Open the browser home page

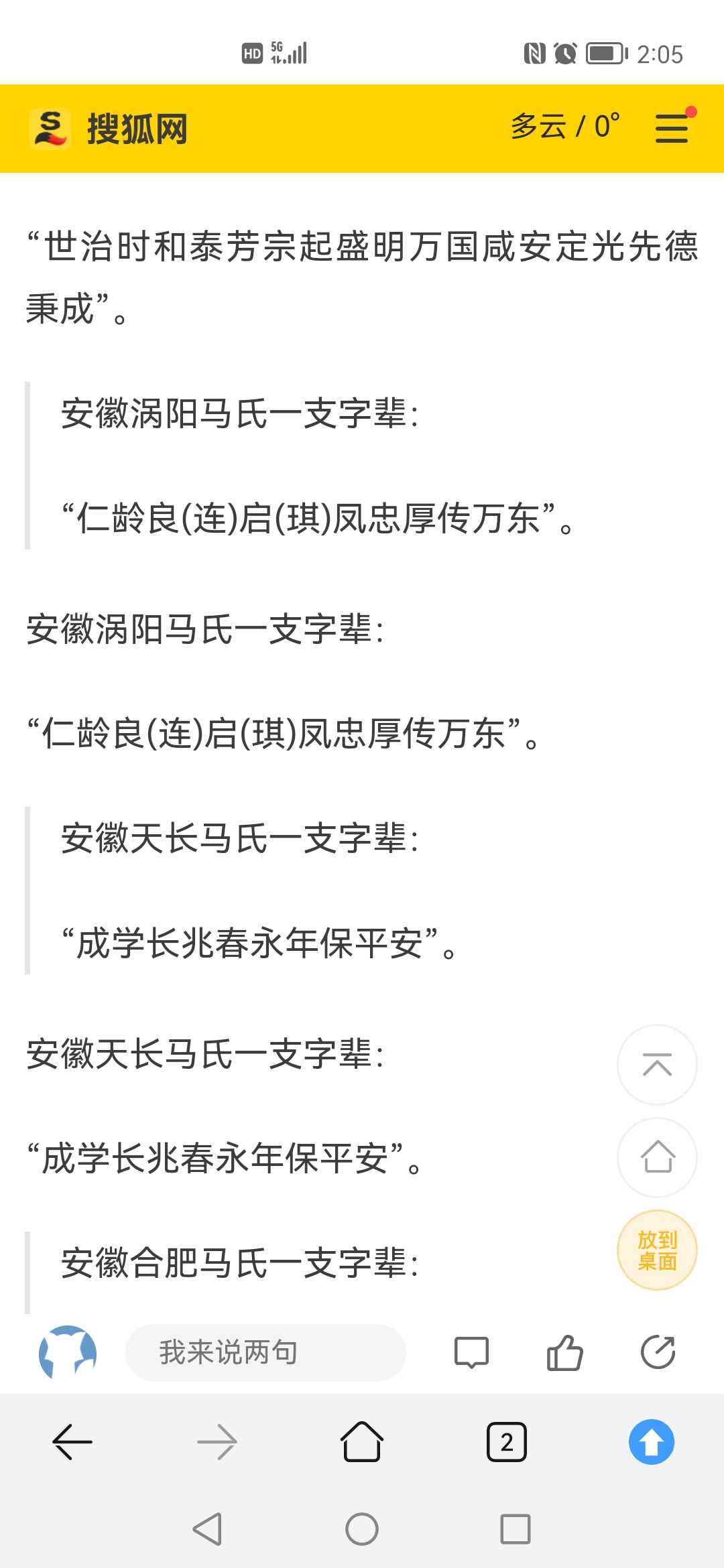(362, 1441)
